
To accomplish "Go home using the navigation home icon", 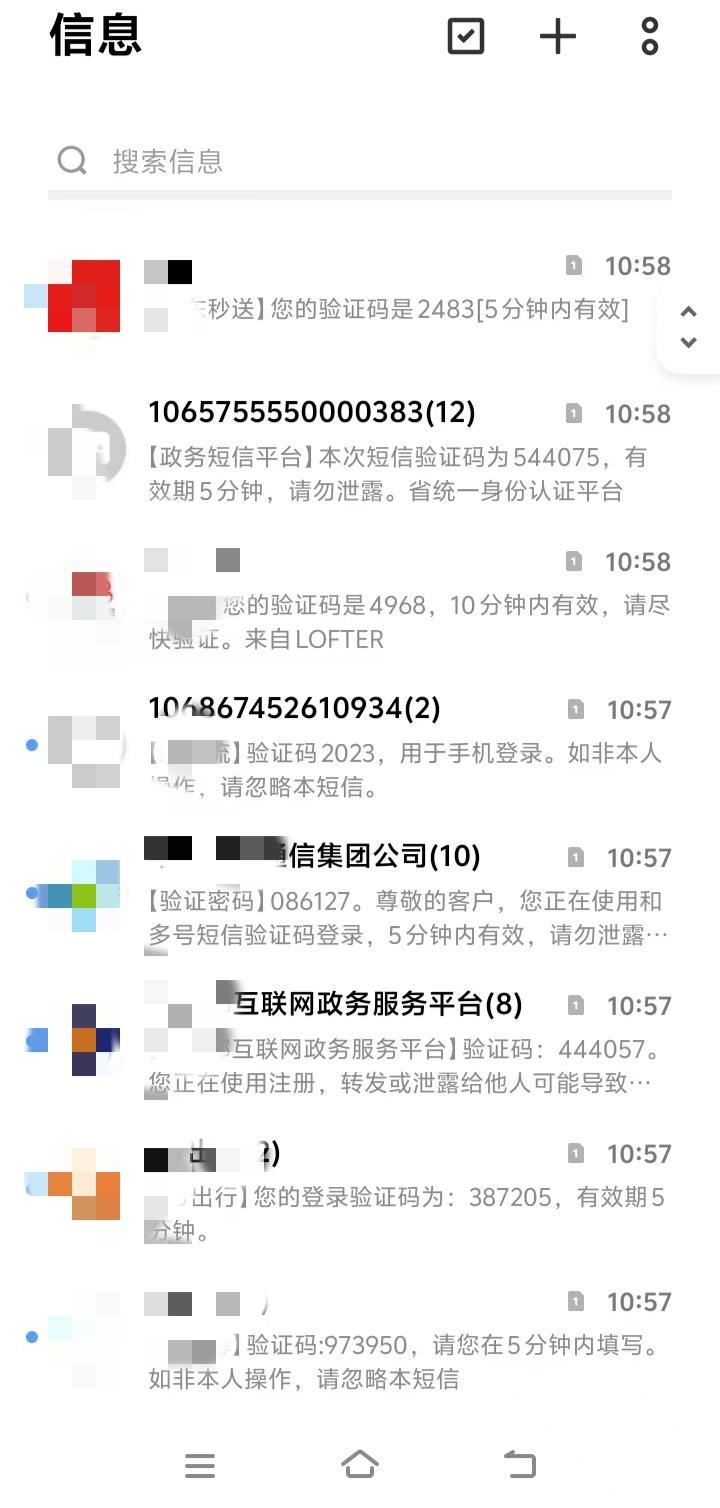I will (360, 1464).
